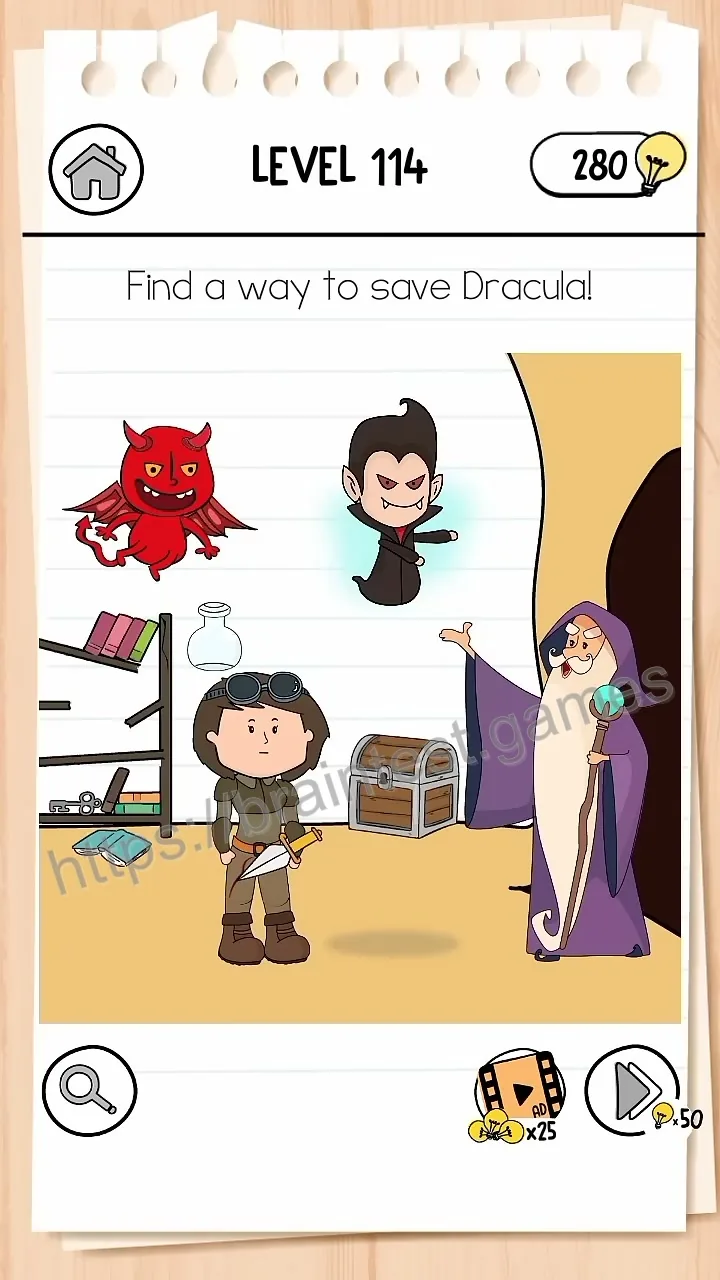720x1280 pixels.
Task: Tap the open book on the floor
Action: (110, 847)
